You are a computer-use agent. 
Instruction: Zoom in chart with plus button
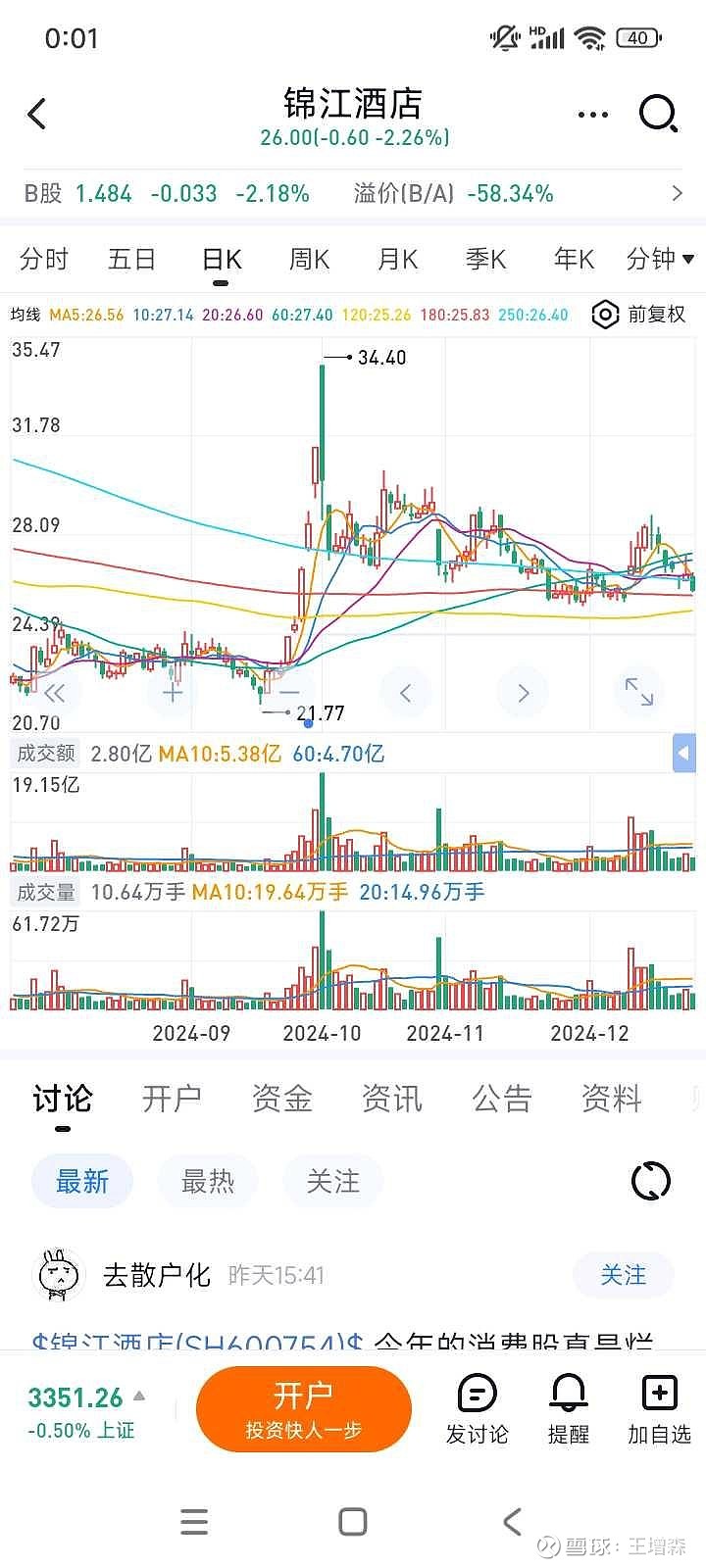click(x=173, y=693)
